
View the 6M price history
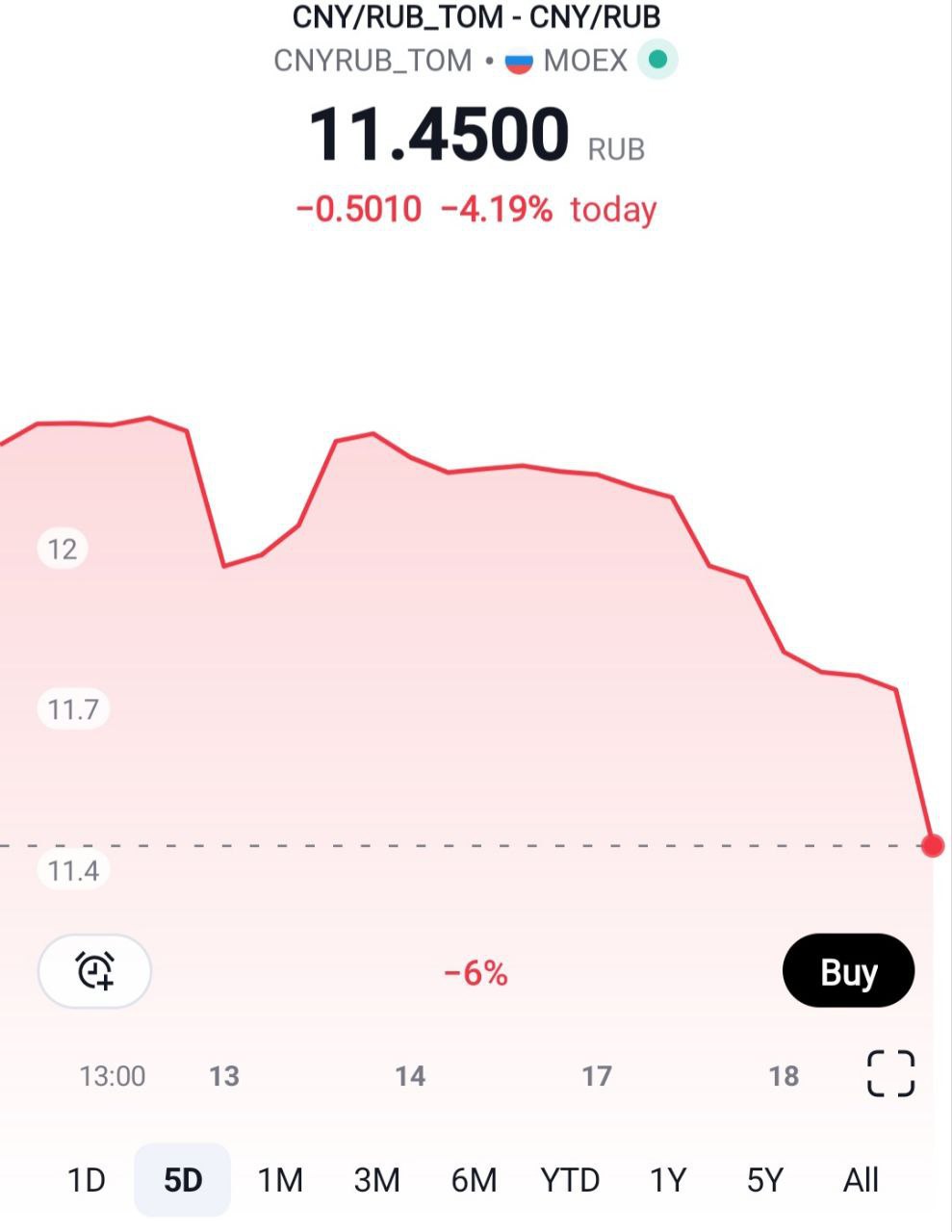point(474,1180)
